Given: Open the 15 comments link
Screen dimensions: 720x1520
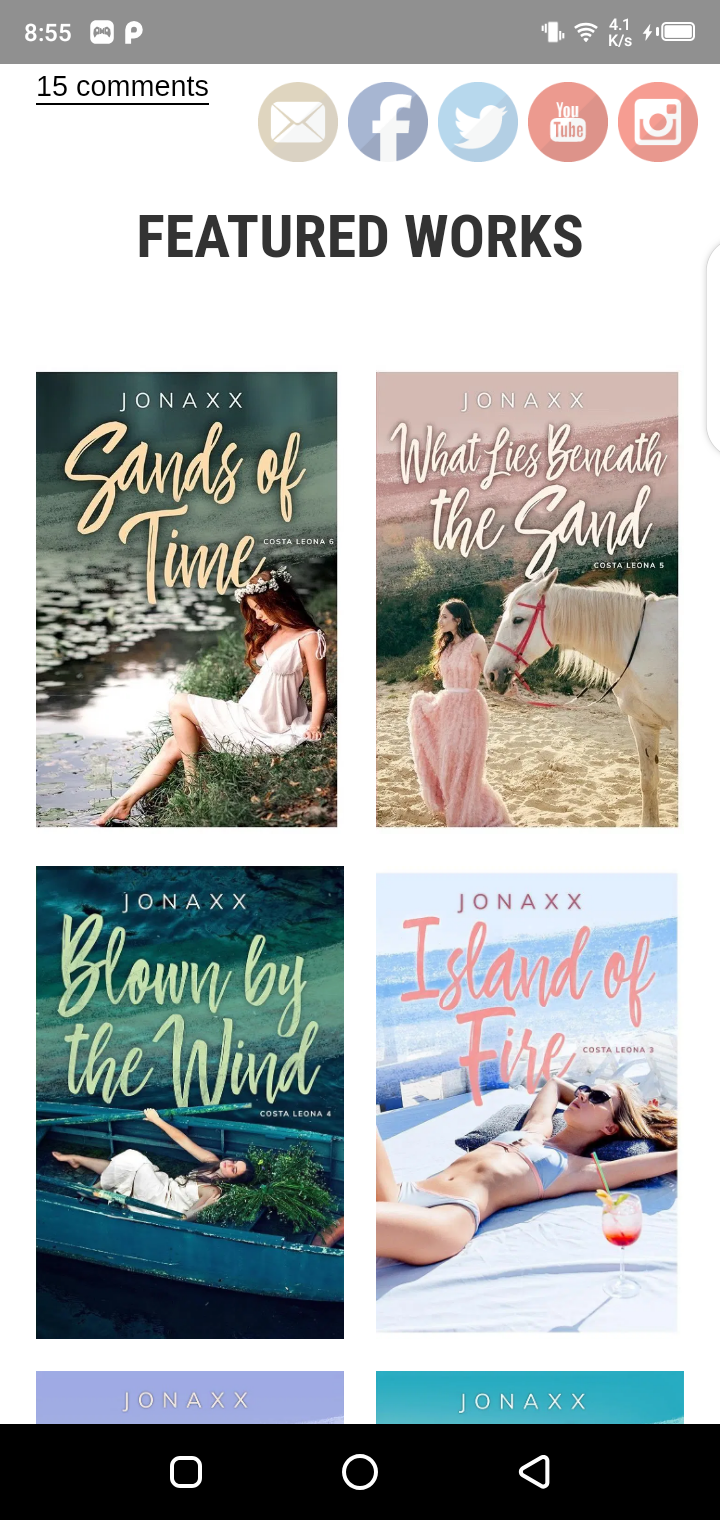Looking at the screenshot, I should (122, 87).
